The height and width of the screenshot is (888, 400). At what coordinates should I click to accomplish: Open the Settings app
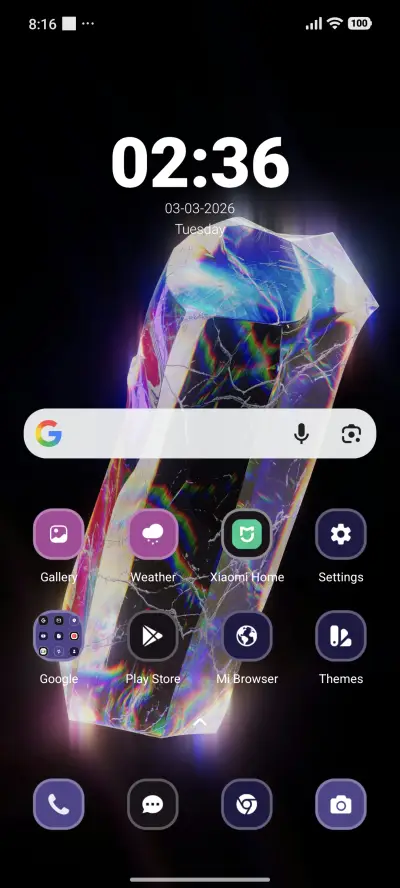341,534
